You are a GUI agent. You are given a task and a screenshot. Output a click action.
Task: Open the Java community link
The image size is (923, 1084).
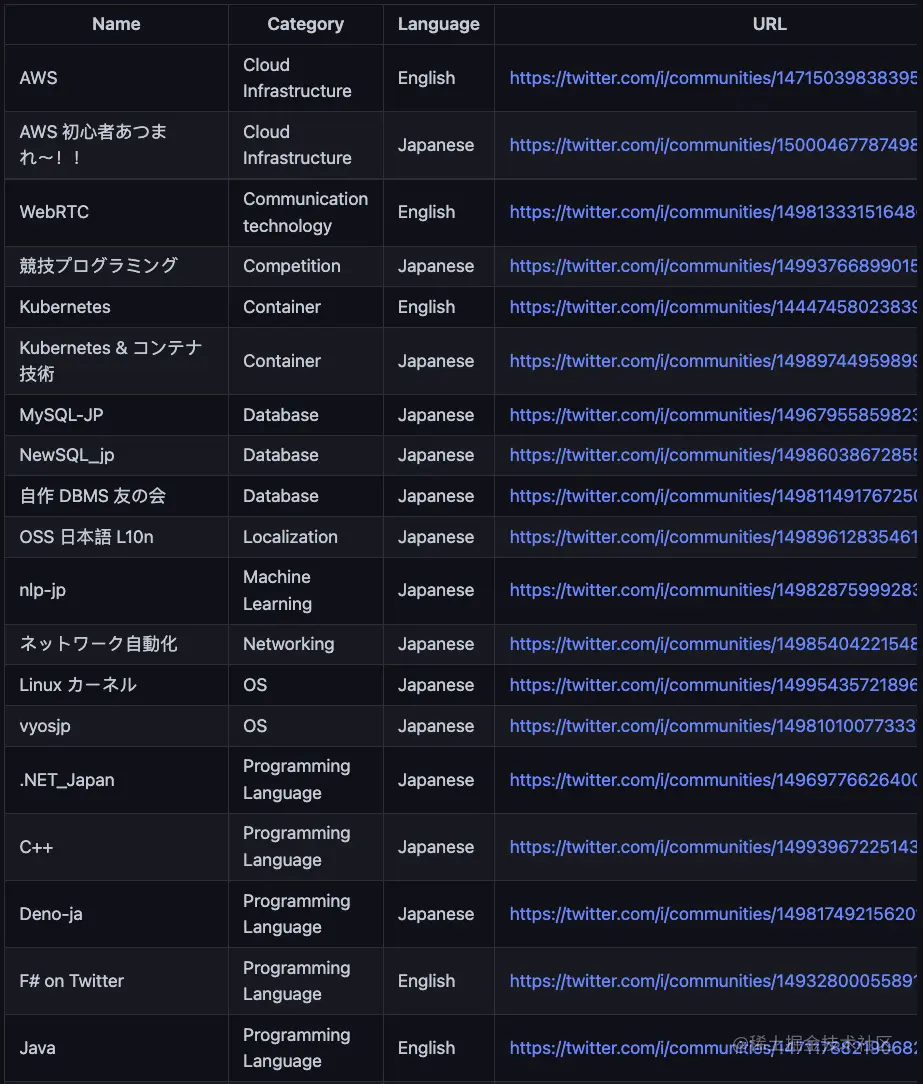click(x=620, y=1048)
